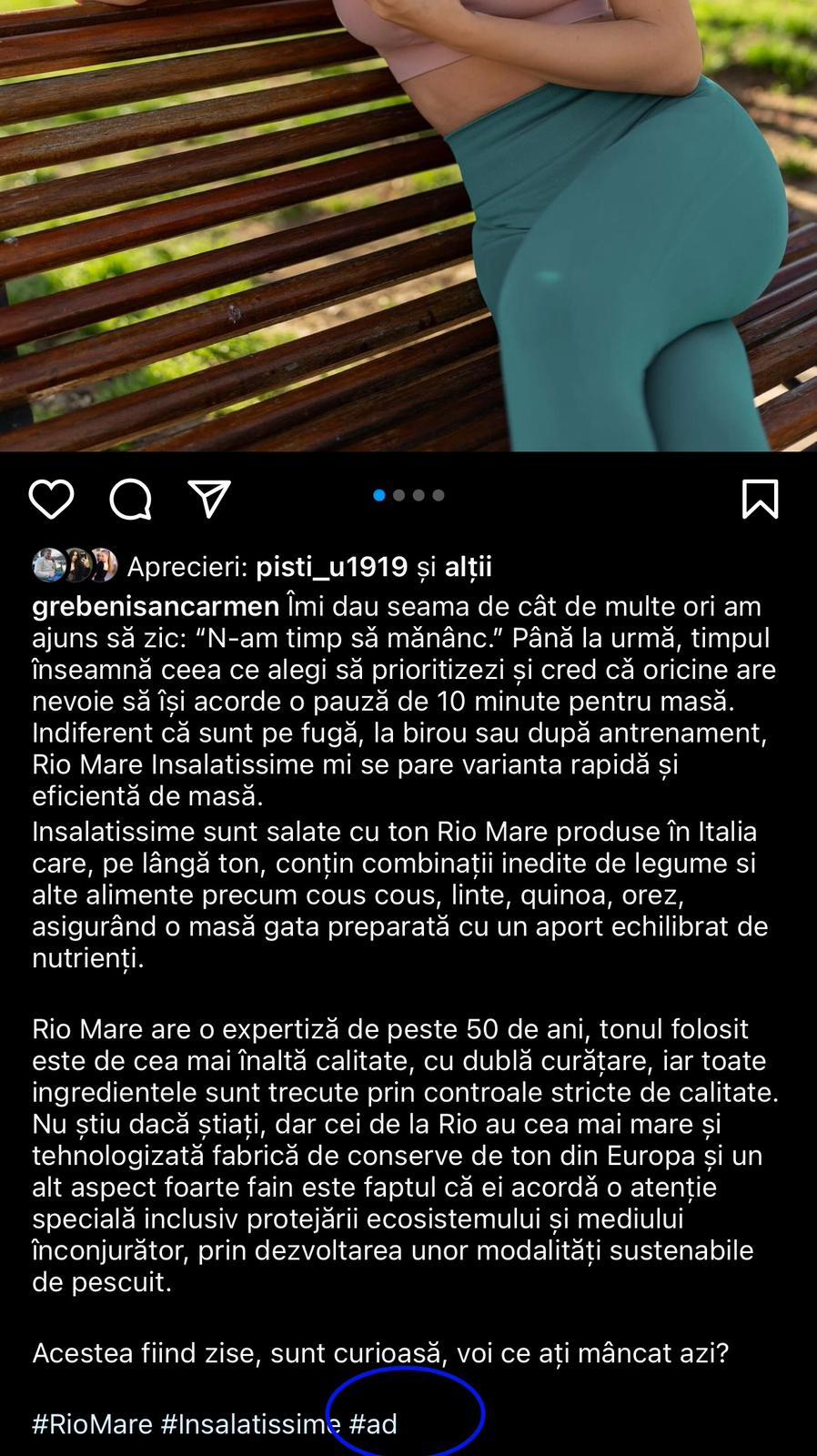This screenshot has width=817, height=1456.
Task: View others who liked via 'alții'
Action: coord(468,567)
